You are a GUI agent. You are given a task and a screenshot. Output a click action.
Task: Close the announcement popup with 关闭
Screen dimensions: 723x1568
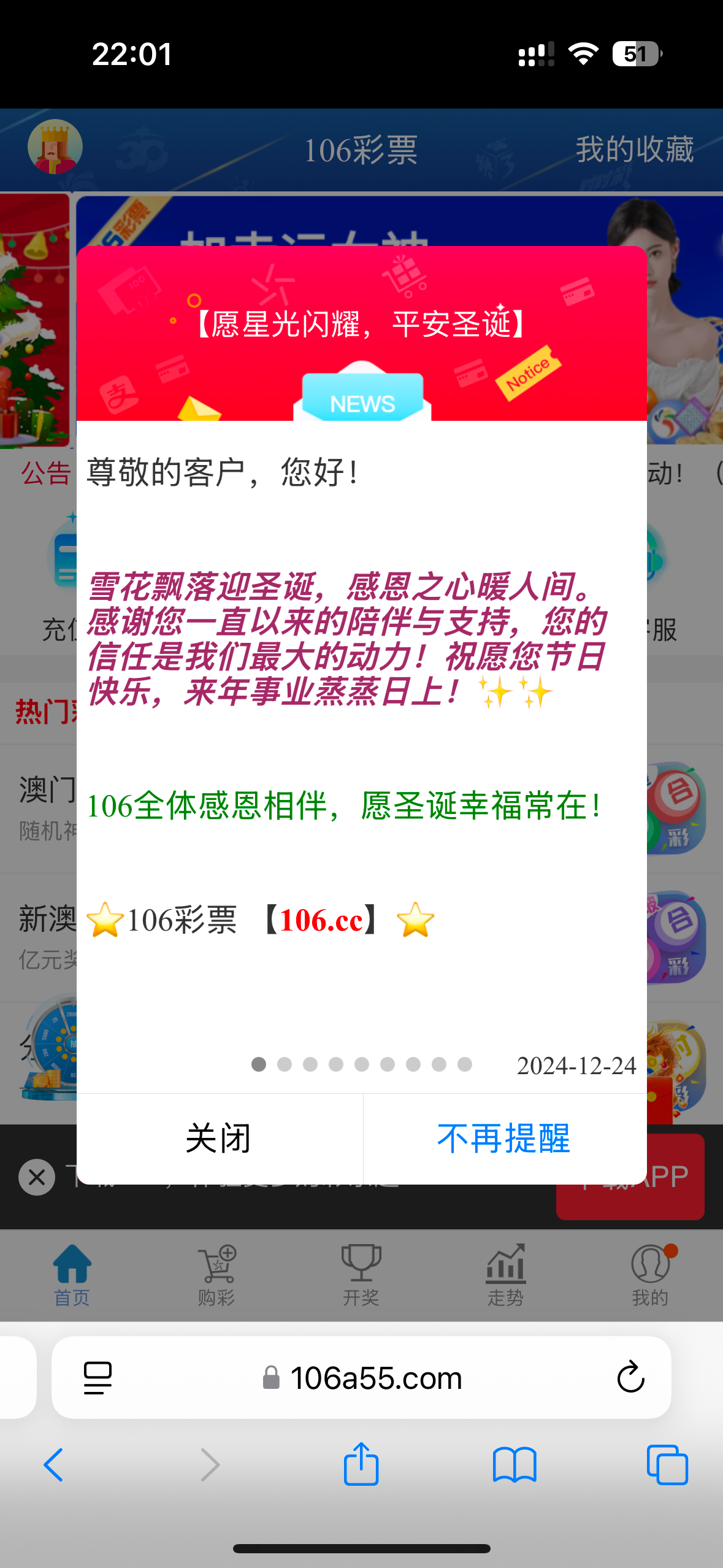[219, 1139]
